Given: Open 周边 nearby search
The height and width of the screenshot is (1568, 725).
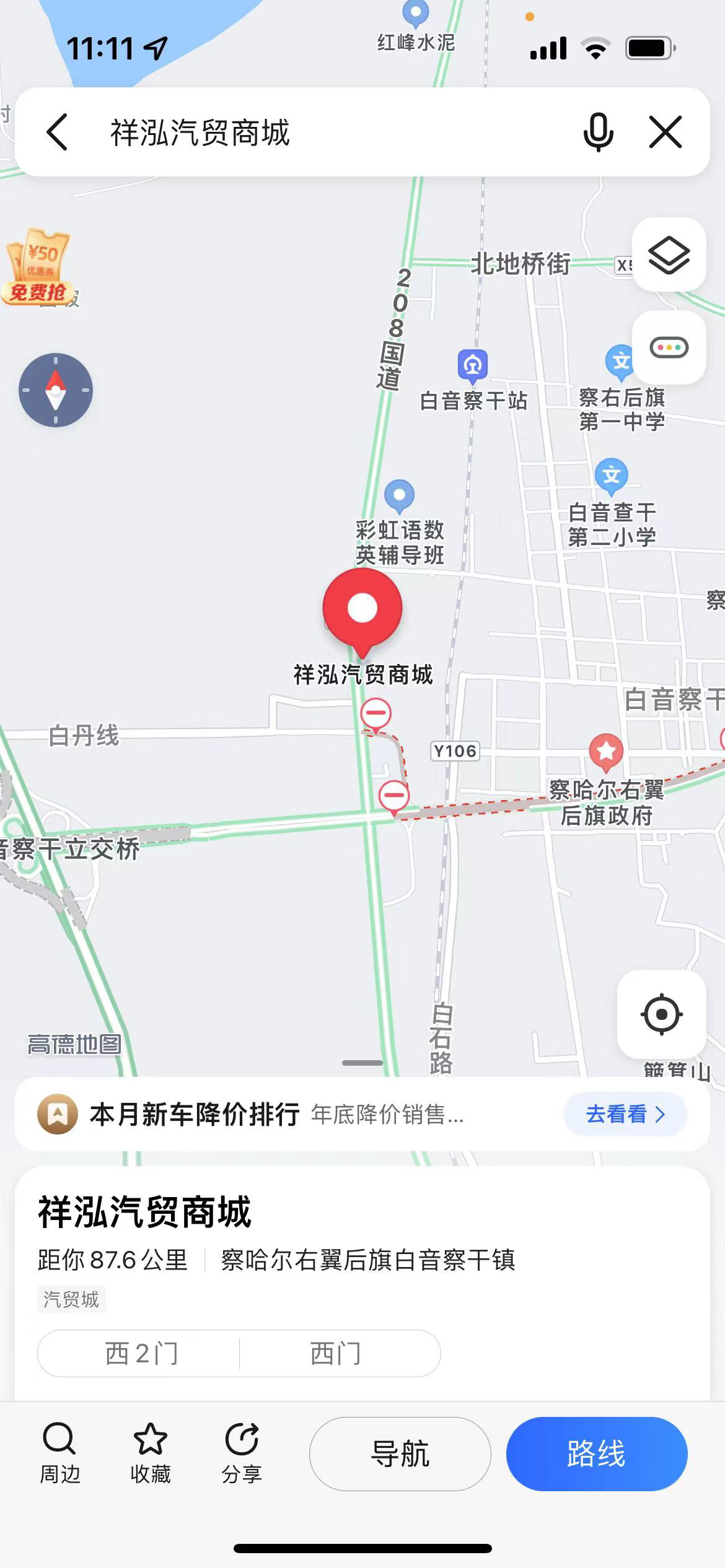Looking at the screenshot, I should pyautogui.click(x=59, y=1453).
